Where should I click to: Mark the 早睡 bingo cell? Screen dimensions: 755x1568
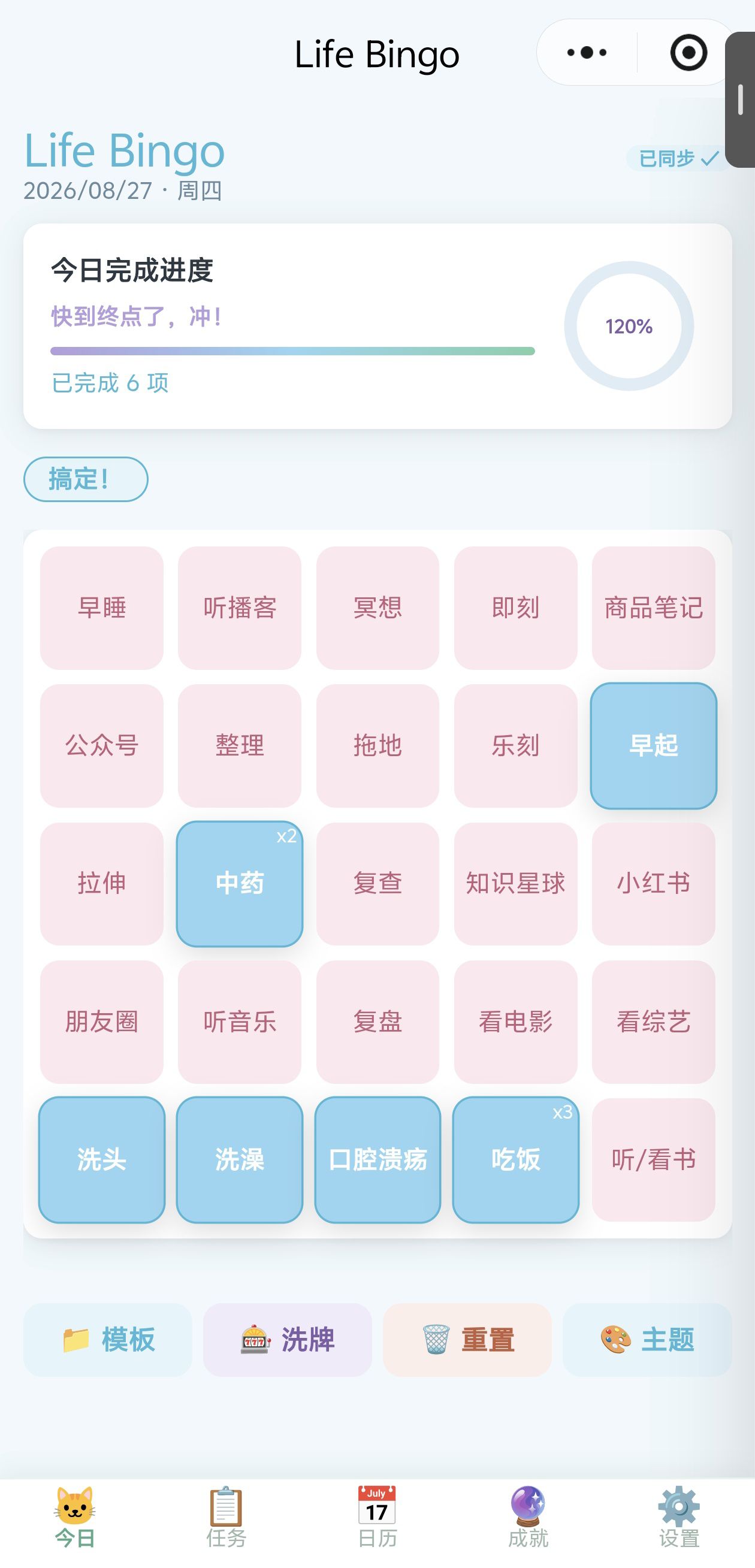pyautogui.click(x=102, y=608)
